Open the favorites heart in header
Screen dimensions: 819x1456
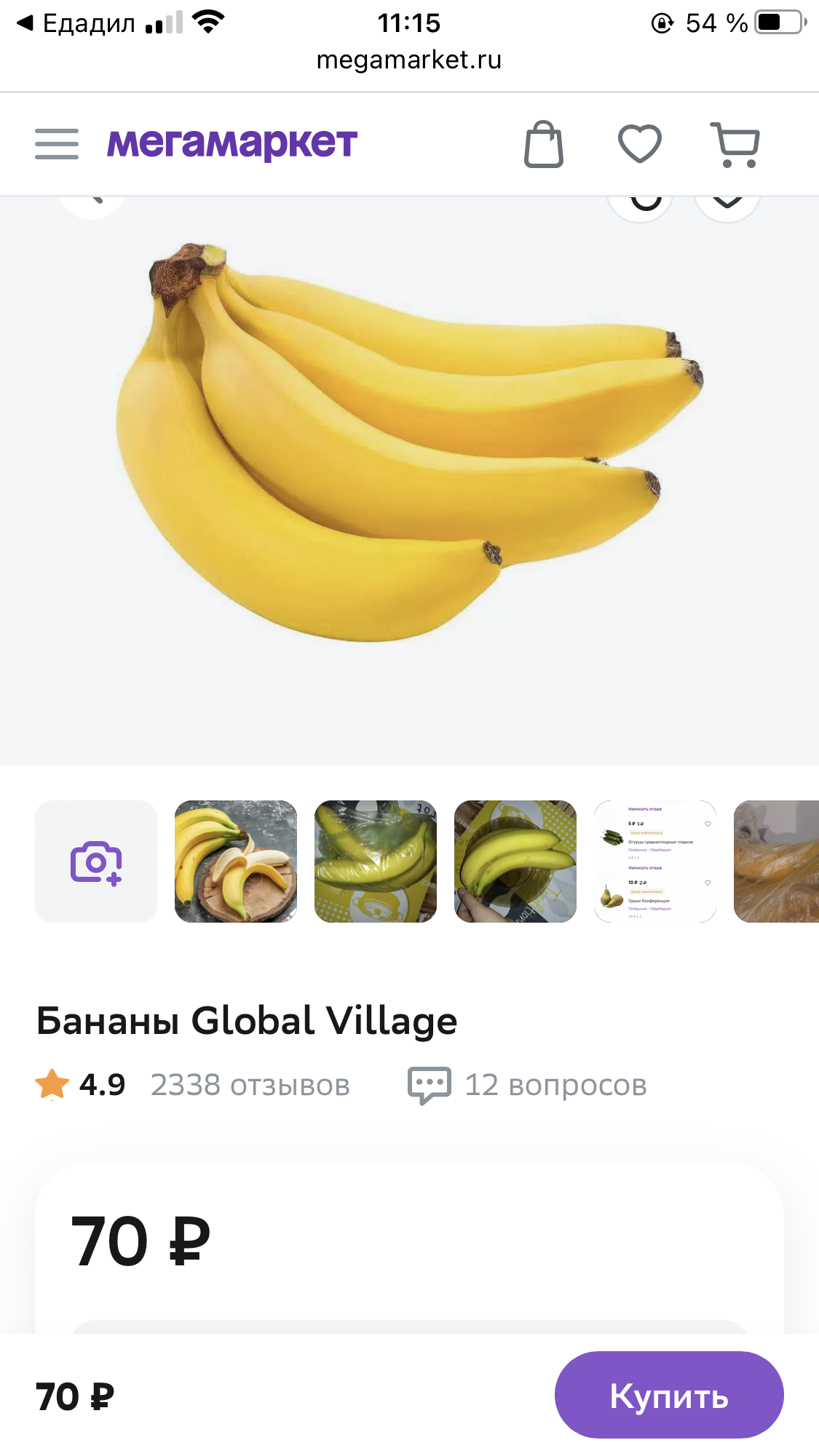640,143
